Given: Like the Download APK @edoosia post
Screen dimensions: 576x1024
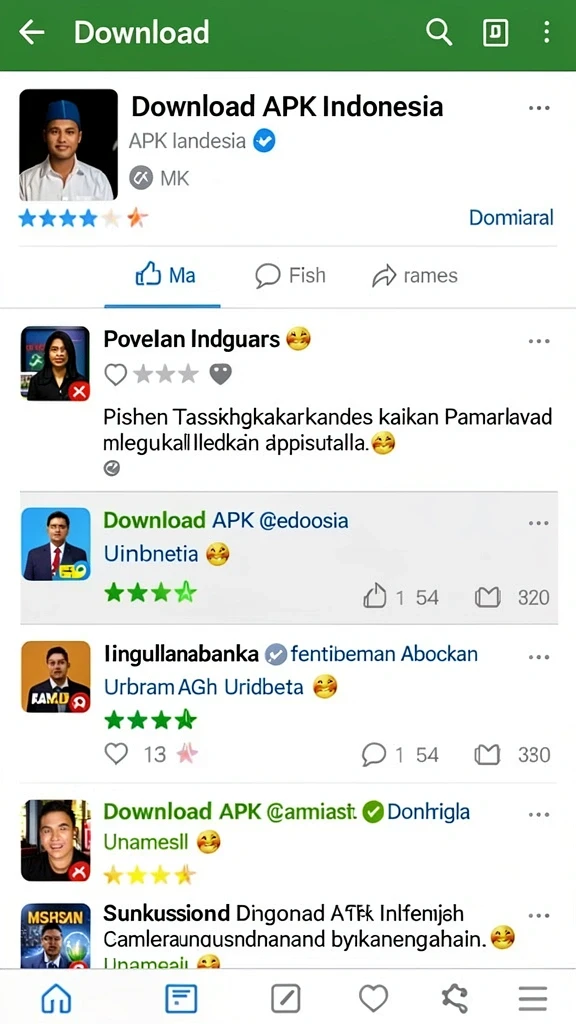Looking at the screenshot, I should click(x=375, y=596).
